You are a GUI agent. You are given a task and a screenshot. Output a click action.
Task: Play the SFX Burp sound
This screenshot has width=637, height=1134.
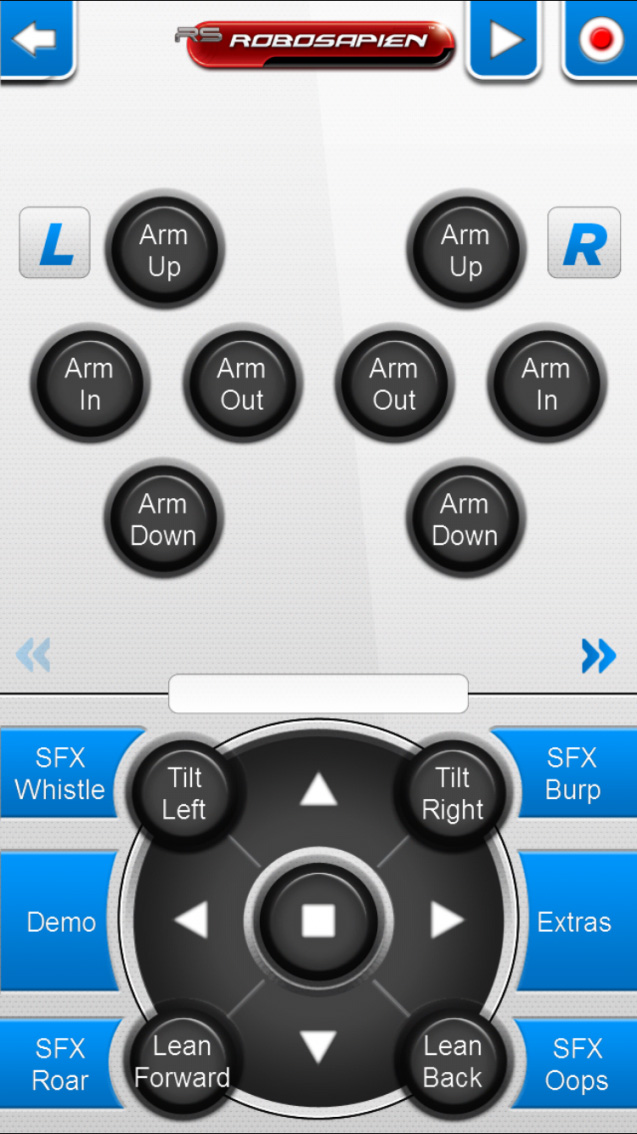pos(573,774)
